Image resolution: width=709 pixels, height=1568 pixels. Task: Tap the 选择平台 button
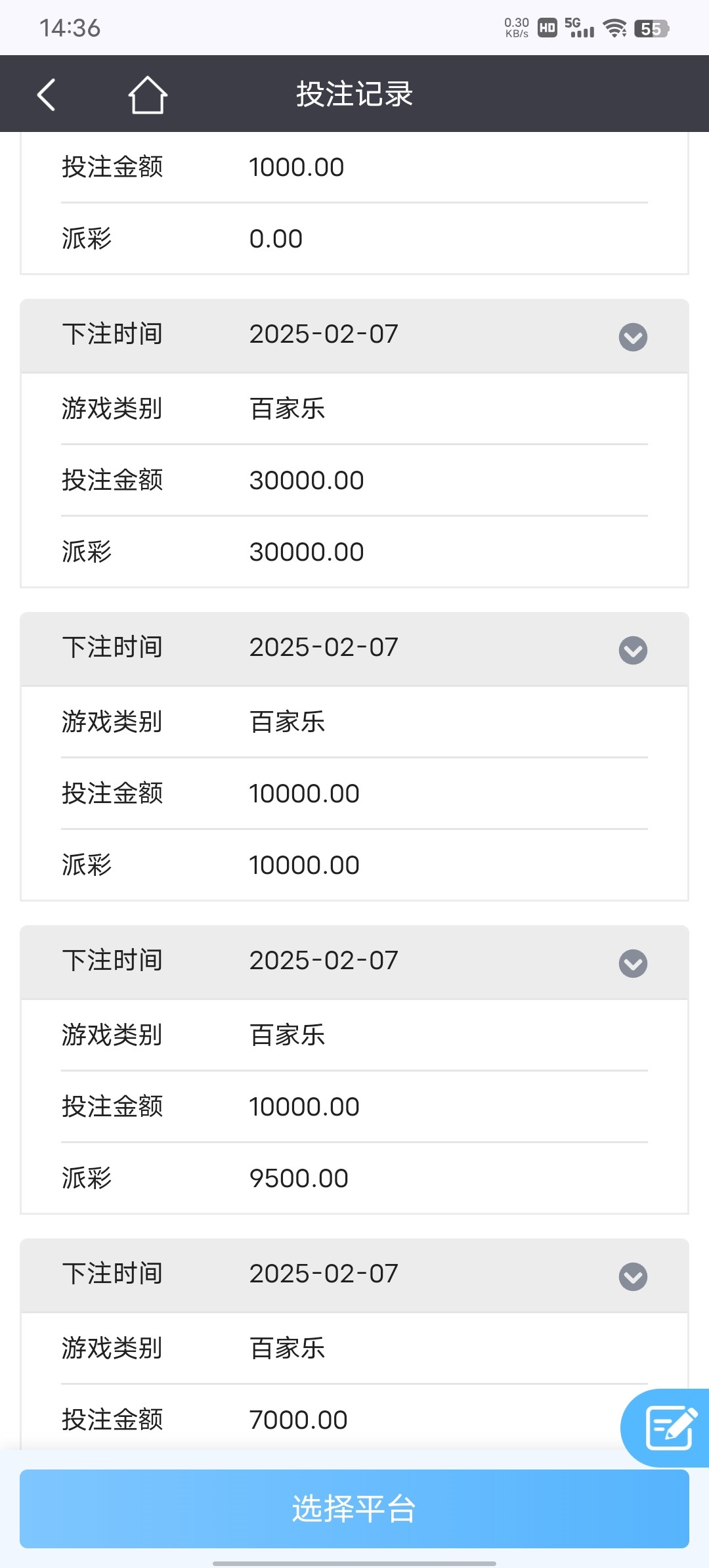coord(354,1509)
